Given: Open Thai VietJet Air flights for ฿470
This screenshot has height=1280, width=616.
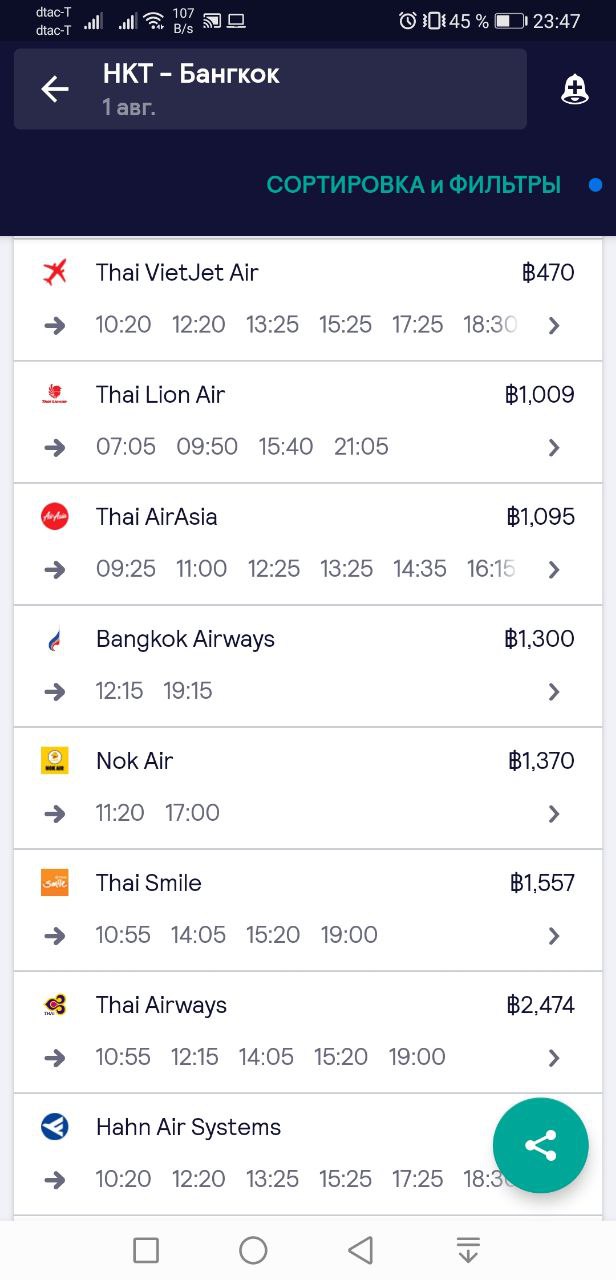Looking at the screenshot, I should point(308,300).
